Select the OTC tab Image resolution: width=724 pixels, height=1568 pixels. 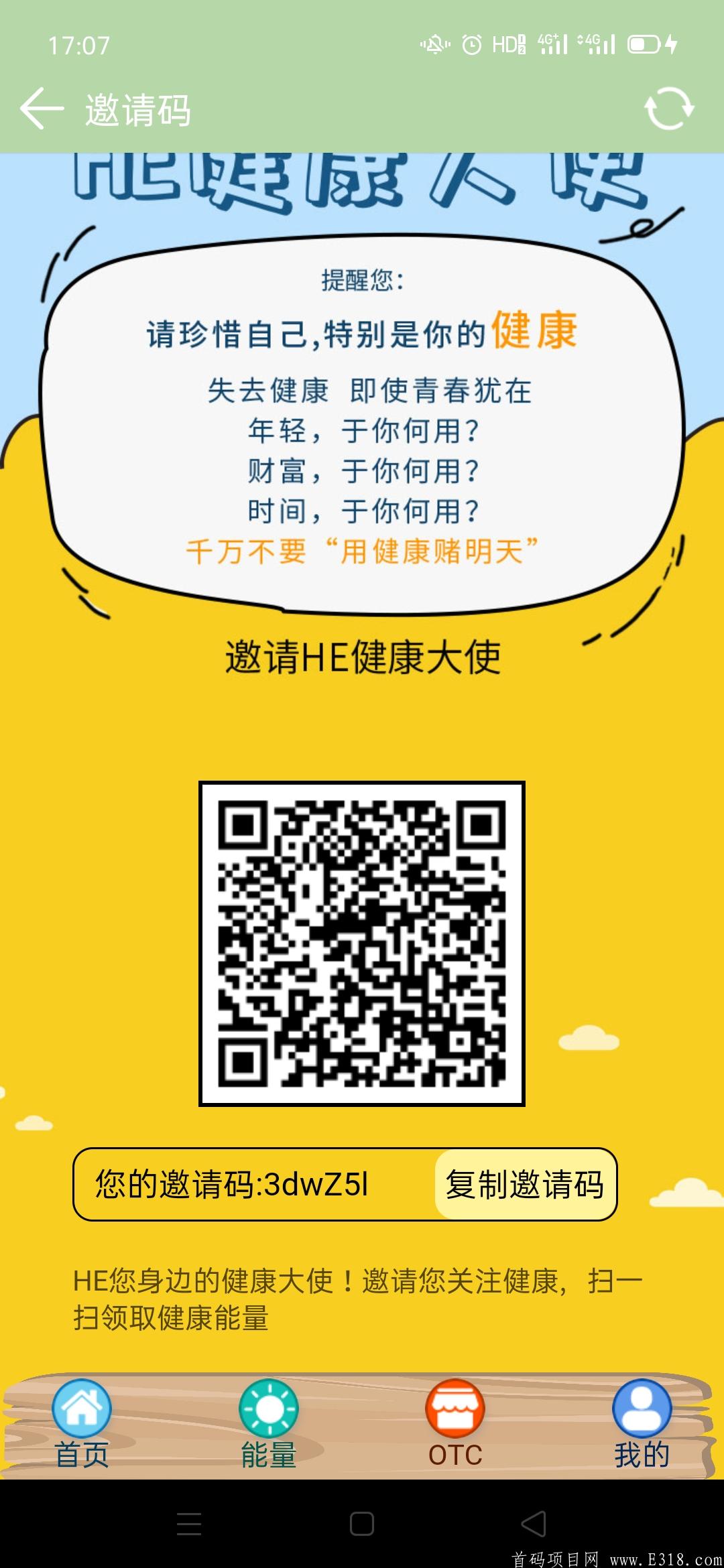[x=455, y=1423]
